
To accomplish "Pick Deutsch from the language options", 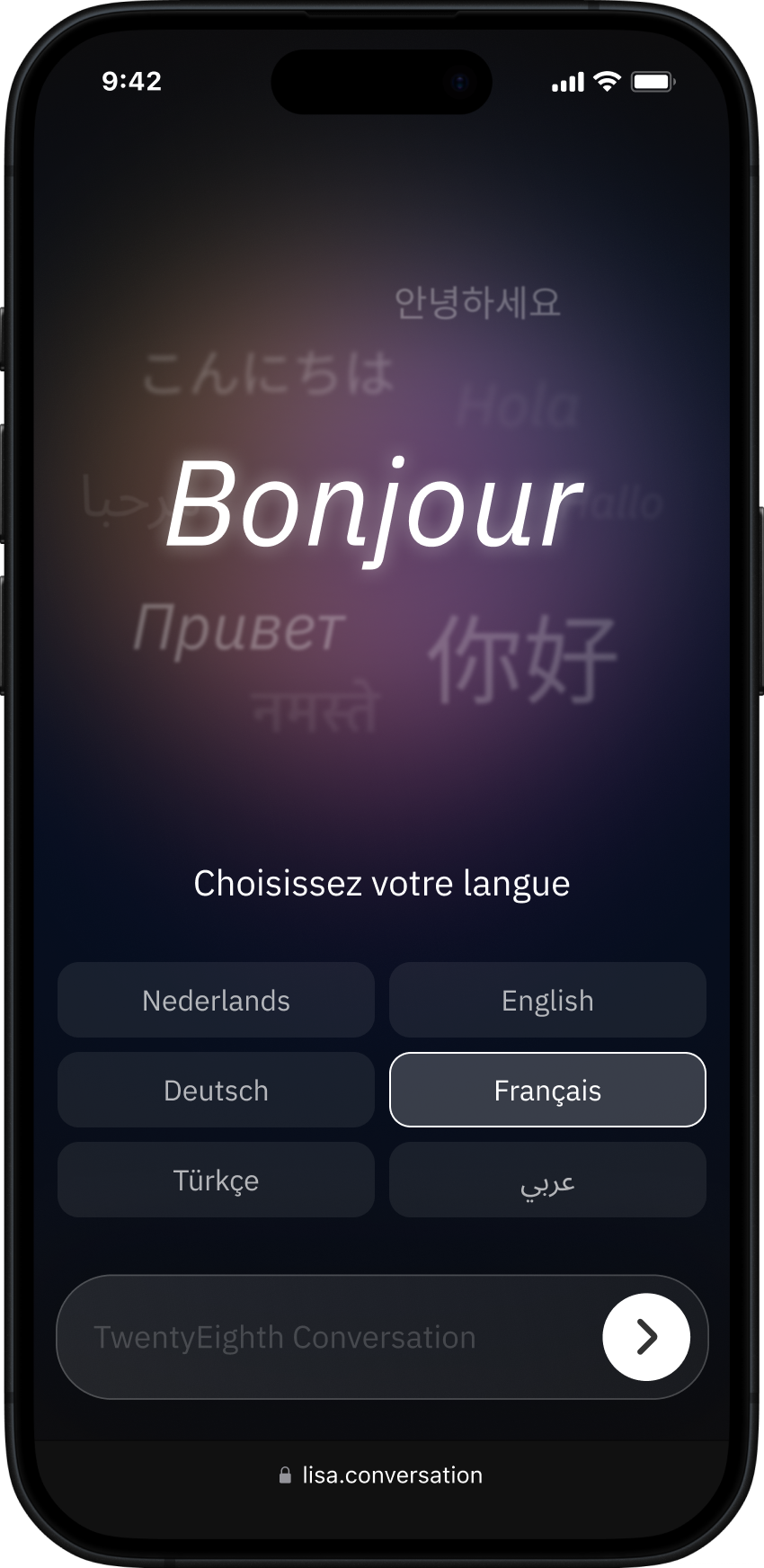I will pyautogui.click(x=216, y=1090).
